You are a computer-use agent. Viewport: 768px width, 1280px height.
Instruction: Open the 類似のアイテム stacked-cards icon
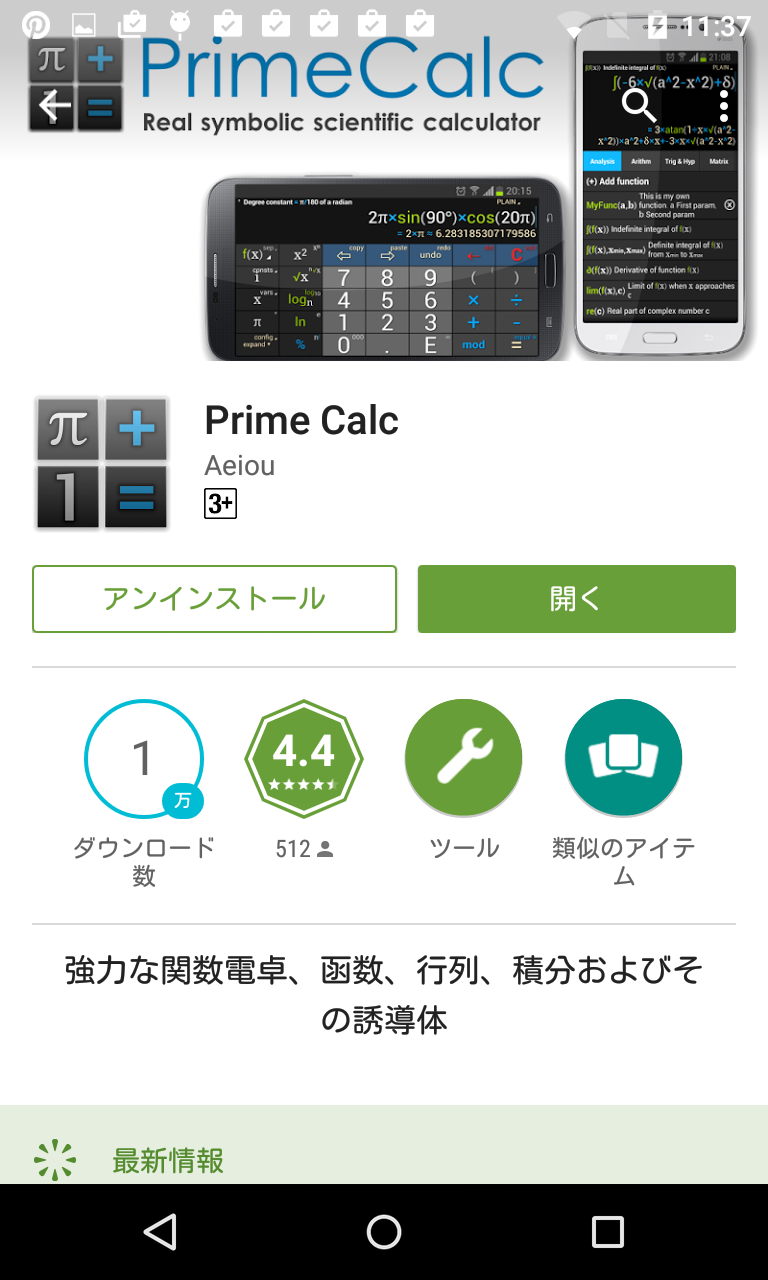click(623, 757)
